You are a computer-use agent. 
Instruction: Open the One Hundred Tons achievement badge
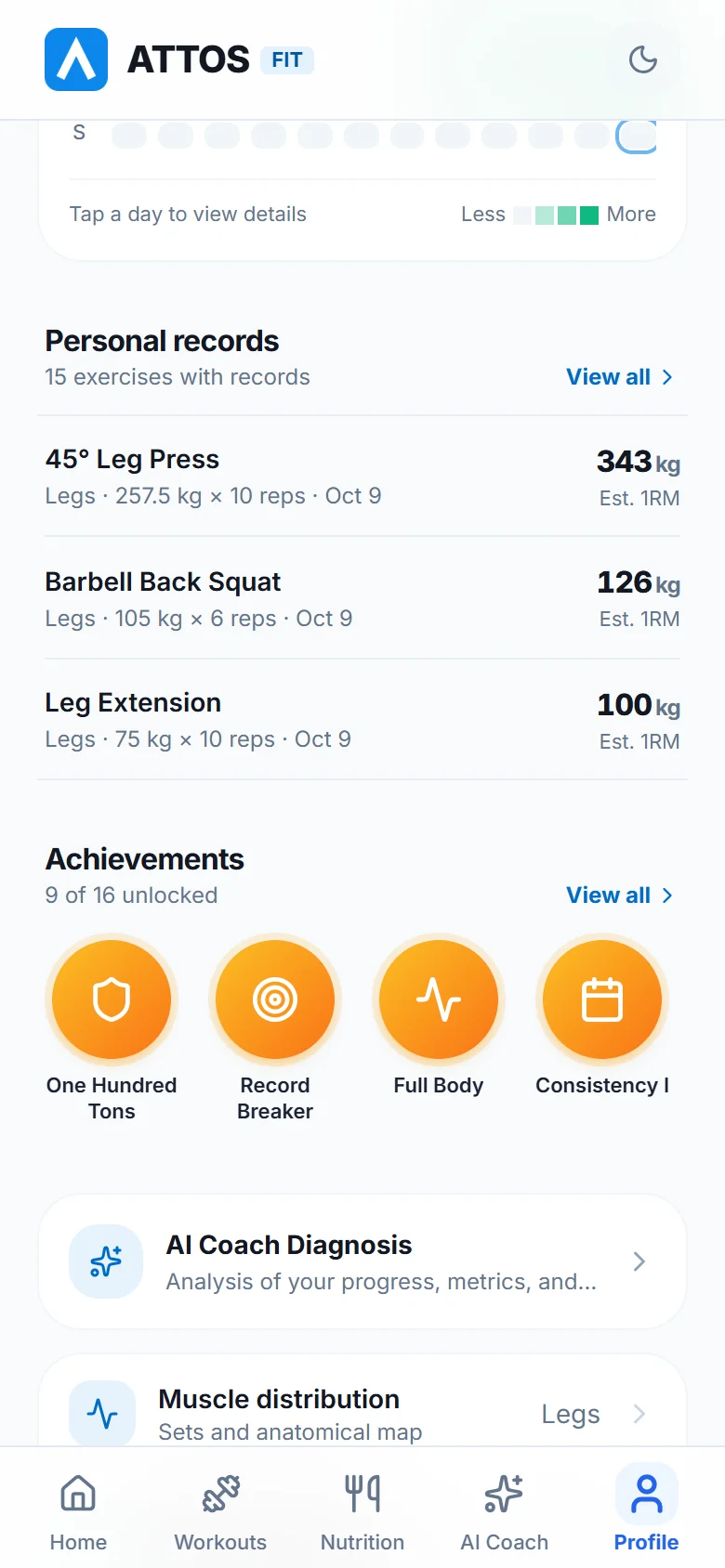pos(112,1029)
